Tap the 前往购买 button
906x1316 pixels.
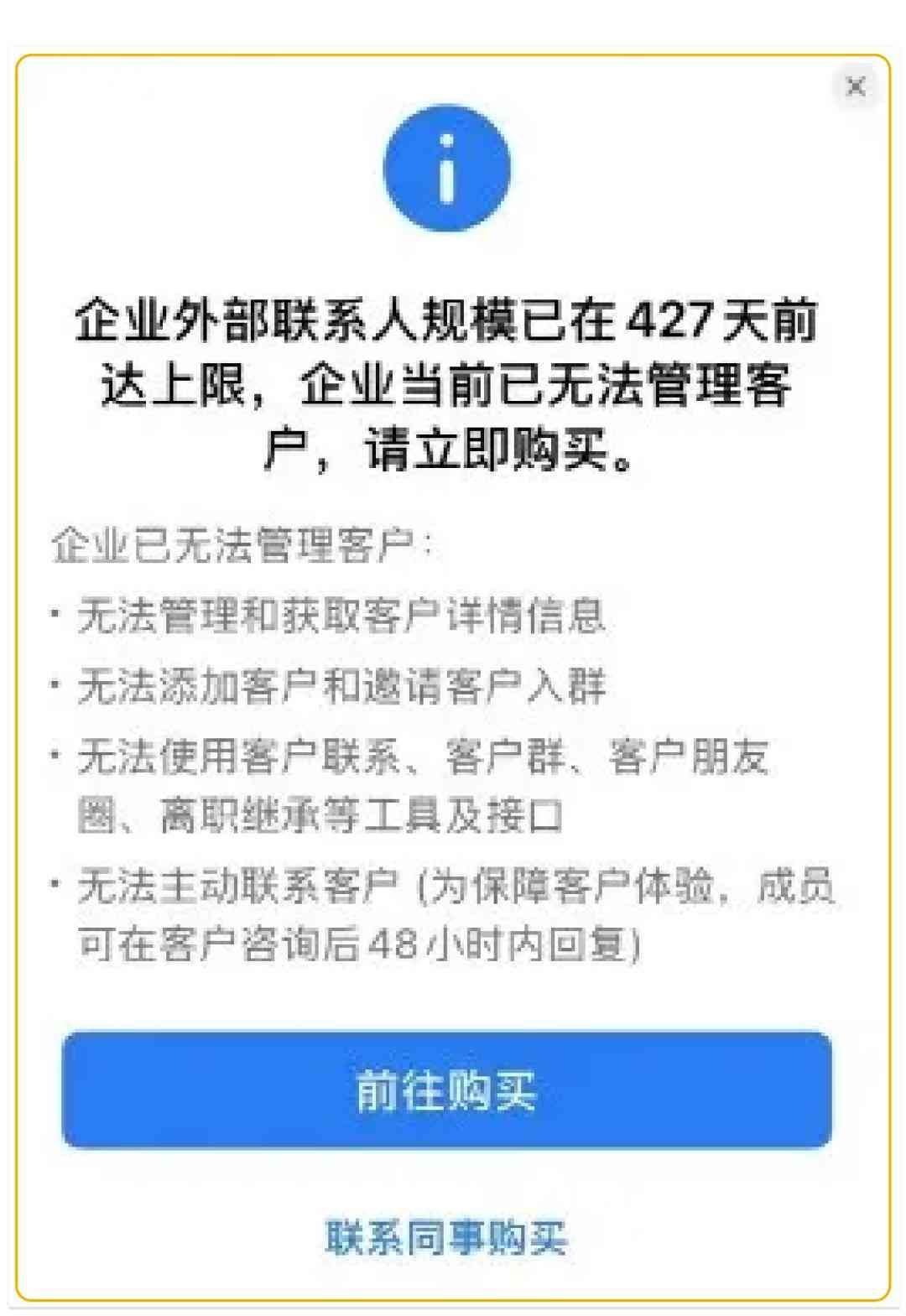pyautogui.click(x=446, y=1090)
